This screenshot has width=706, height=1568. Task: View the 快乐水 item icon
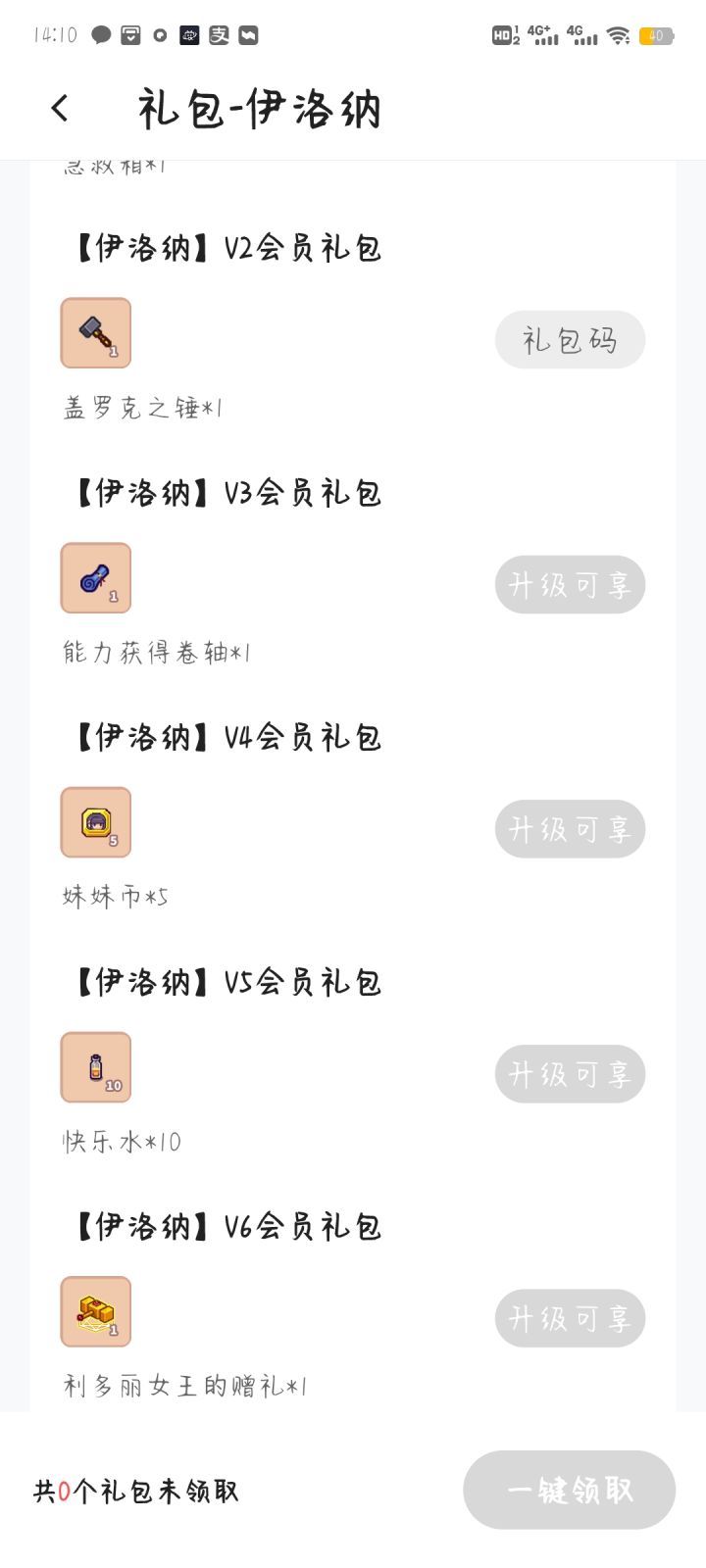pos(96,1067)
